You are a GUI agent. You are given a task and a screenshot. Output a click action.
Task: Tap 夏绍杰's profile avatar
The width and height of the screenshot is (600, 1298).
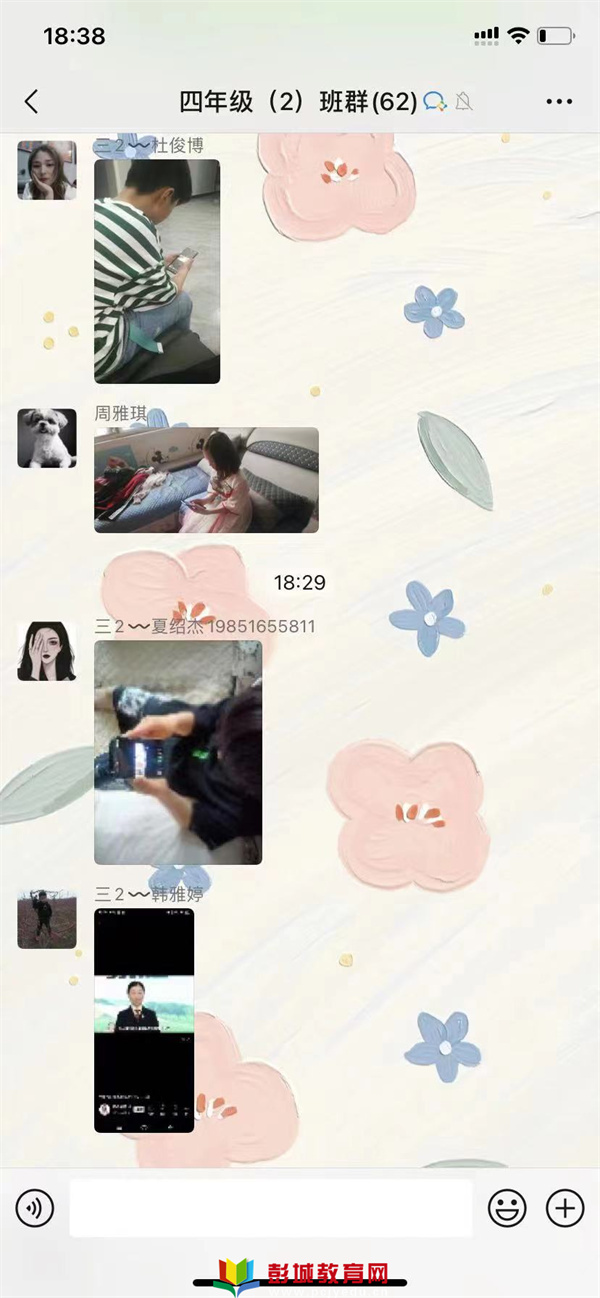coord(47,651)
